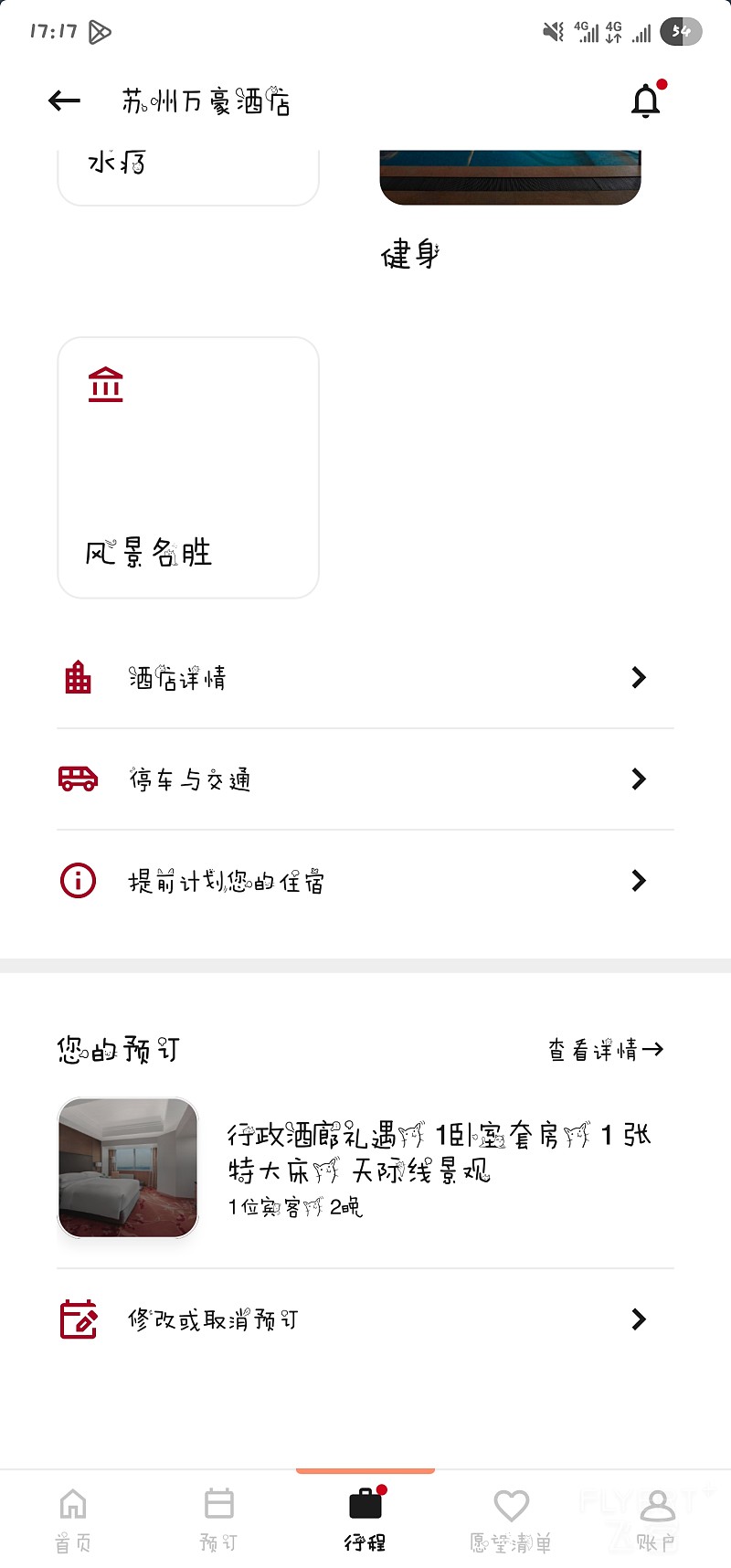Go back using the arrow icon

pos(64,101)
